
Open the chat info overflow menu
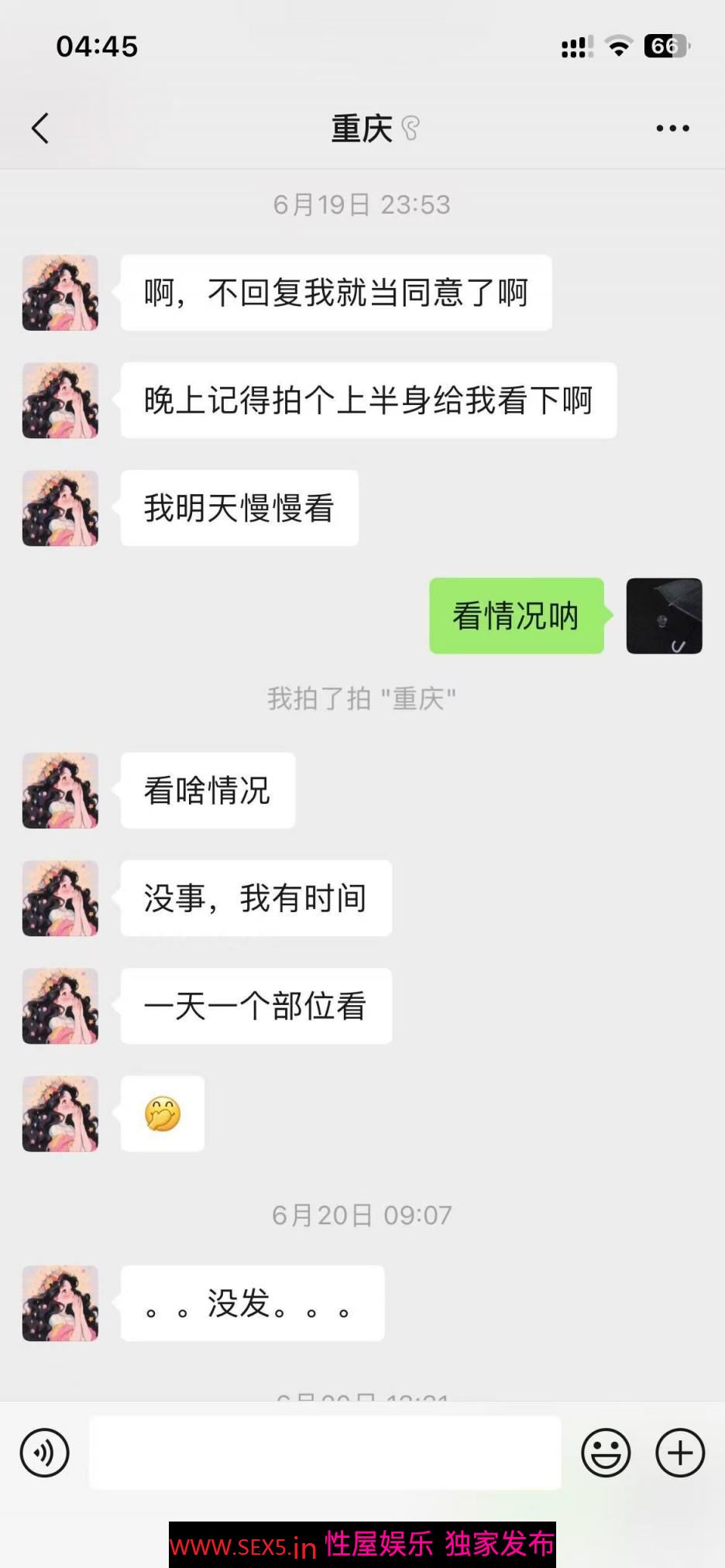672,129
